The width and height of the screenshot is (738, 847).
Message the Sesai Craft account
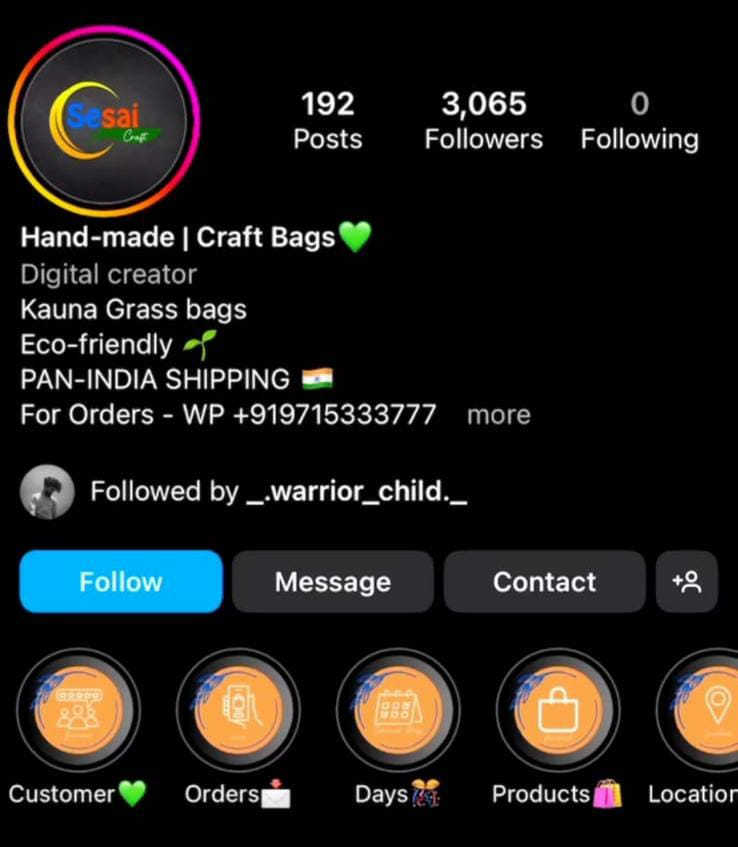click(x=333, y=582)
